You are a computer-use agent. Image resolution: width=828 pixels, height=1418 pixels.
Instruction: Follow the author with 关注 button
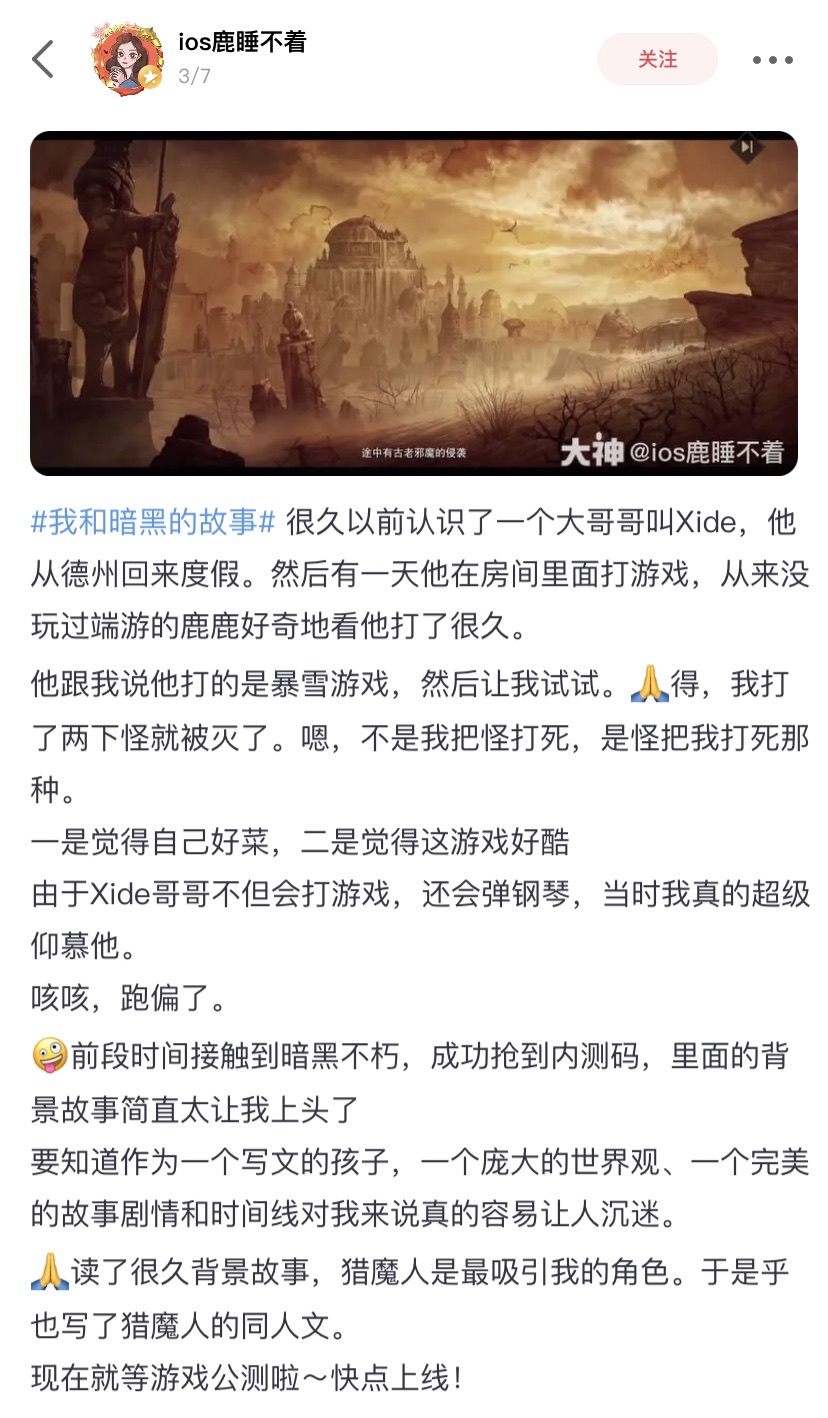[x=657, y=60]
